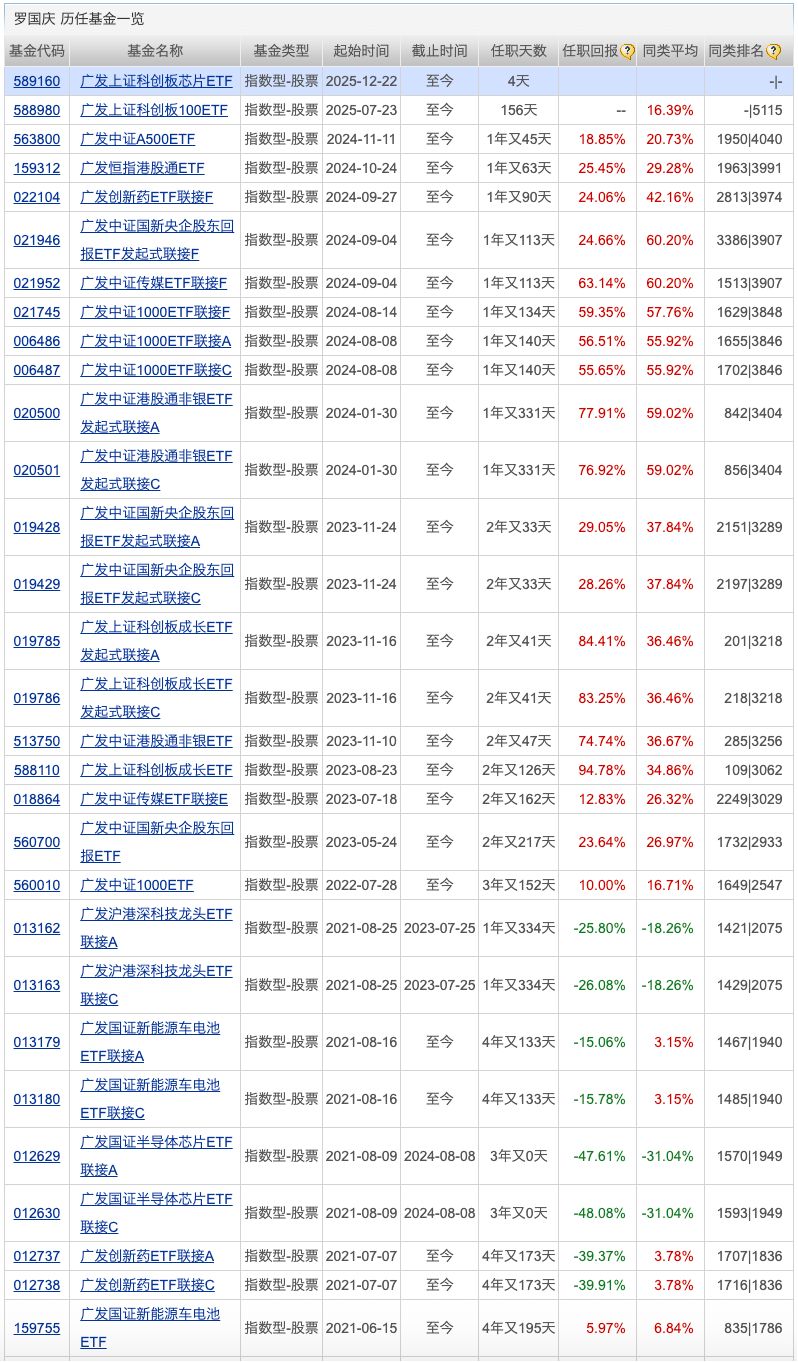Tap fund code 006487

[37, 370]
